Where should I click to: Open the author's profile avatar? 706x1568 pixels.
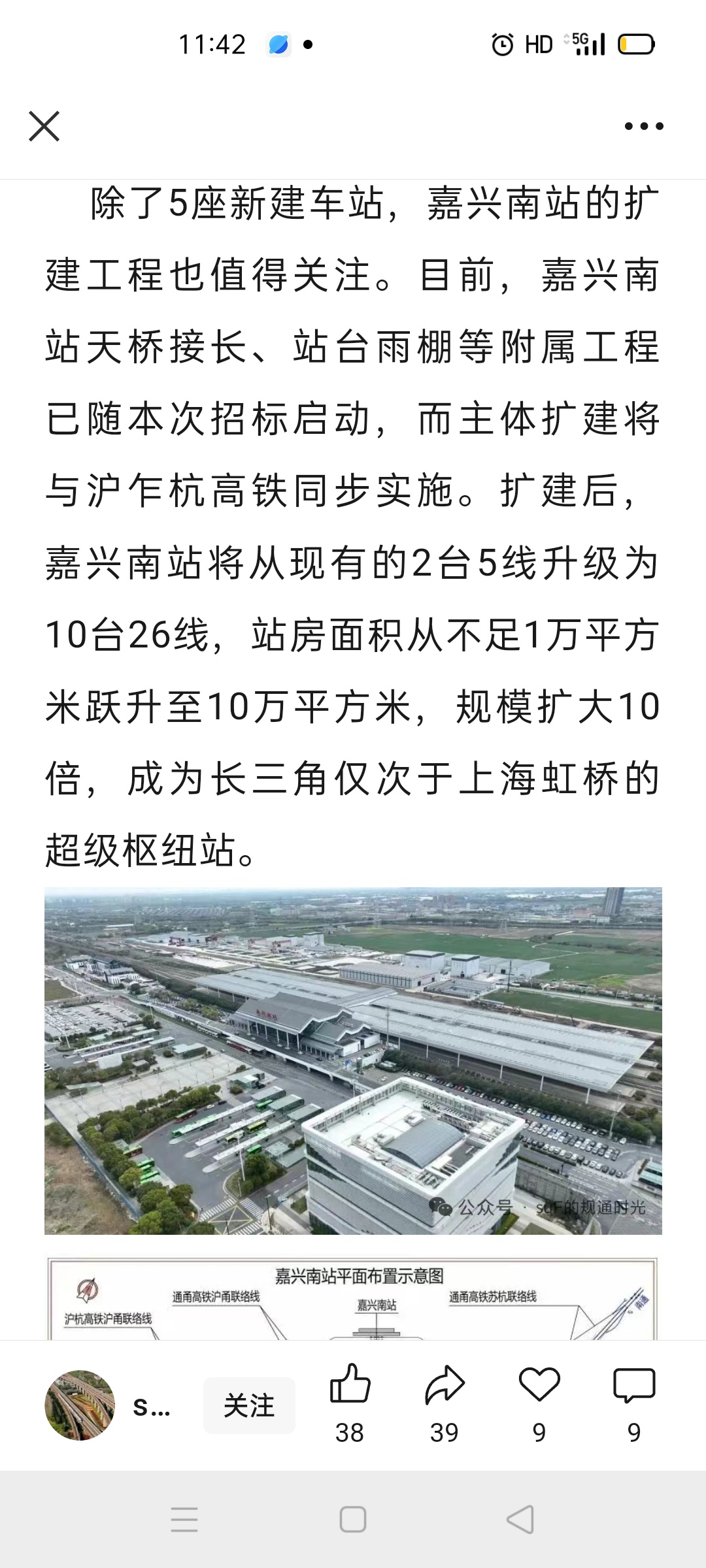point(80,1405)
